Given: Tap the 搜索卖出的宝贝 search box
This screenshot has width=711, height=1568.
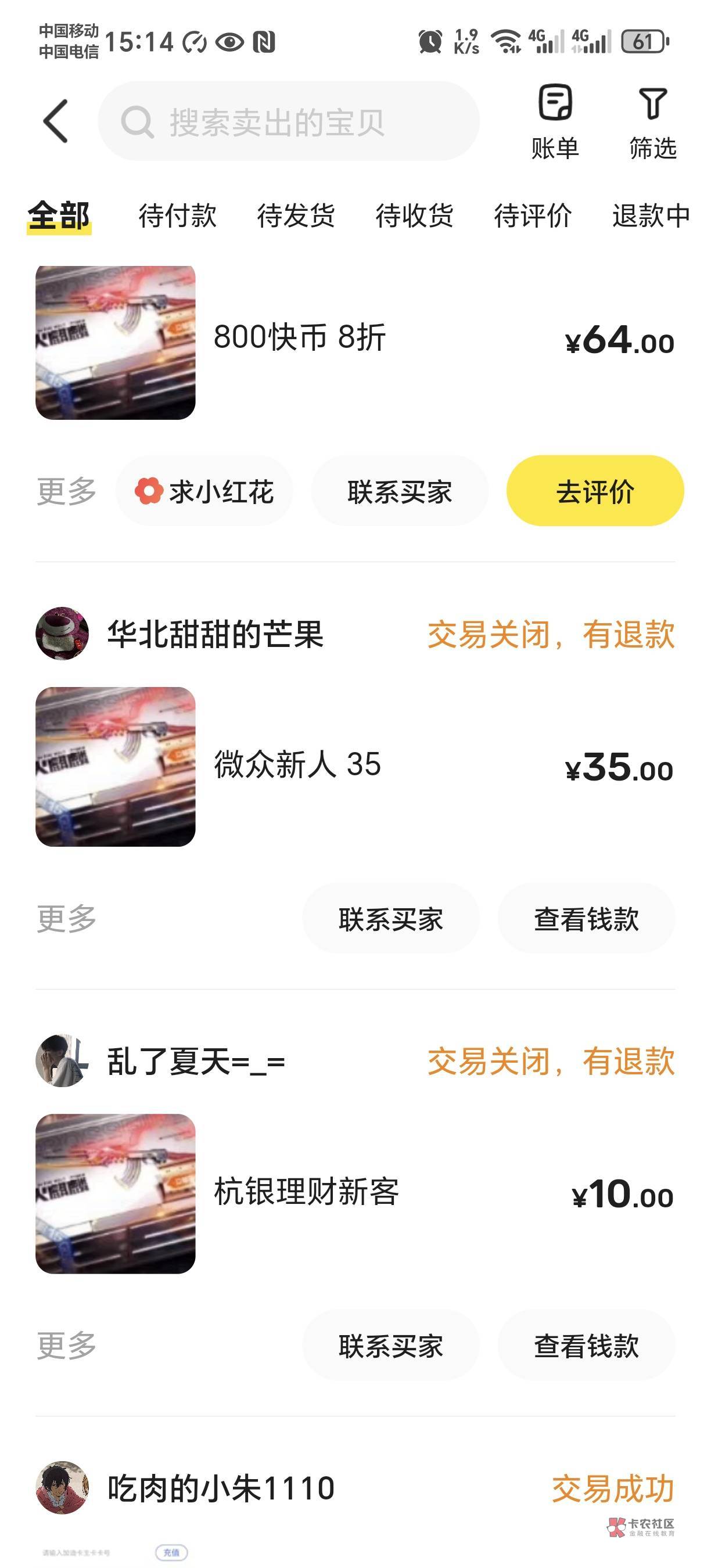Looking at the screenshot, I should (289, 122).
